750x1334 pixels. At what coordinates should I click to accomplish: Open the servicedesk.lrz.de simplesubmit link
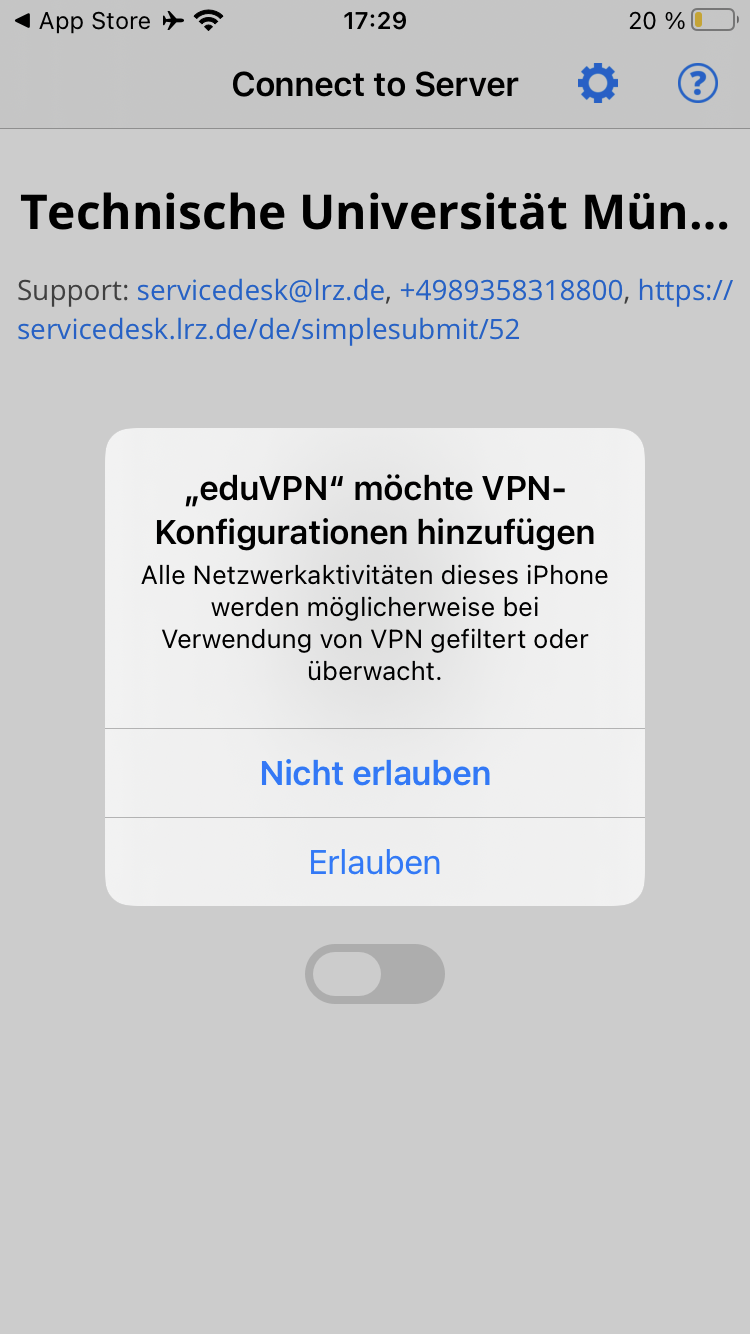(x=268, y=329)
